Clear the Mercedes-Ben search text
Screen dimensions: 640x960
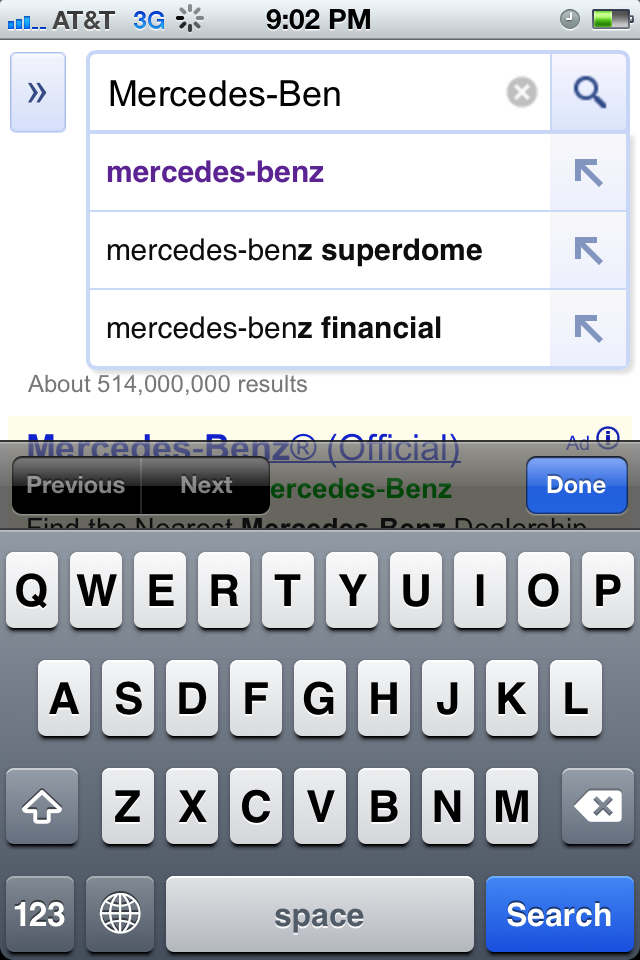click(x=521, y=93)
